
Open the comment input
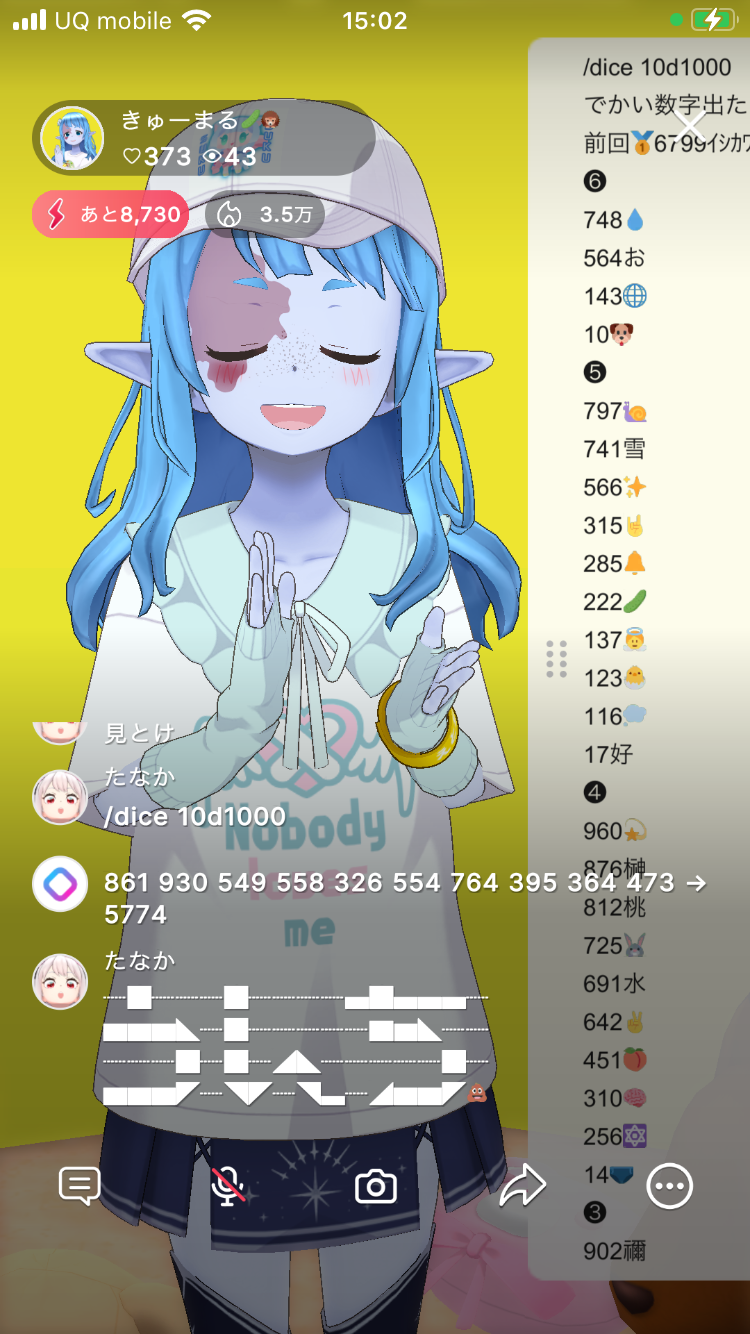pyautogui.click(x=80, y=1186)
